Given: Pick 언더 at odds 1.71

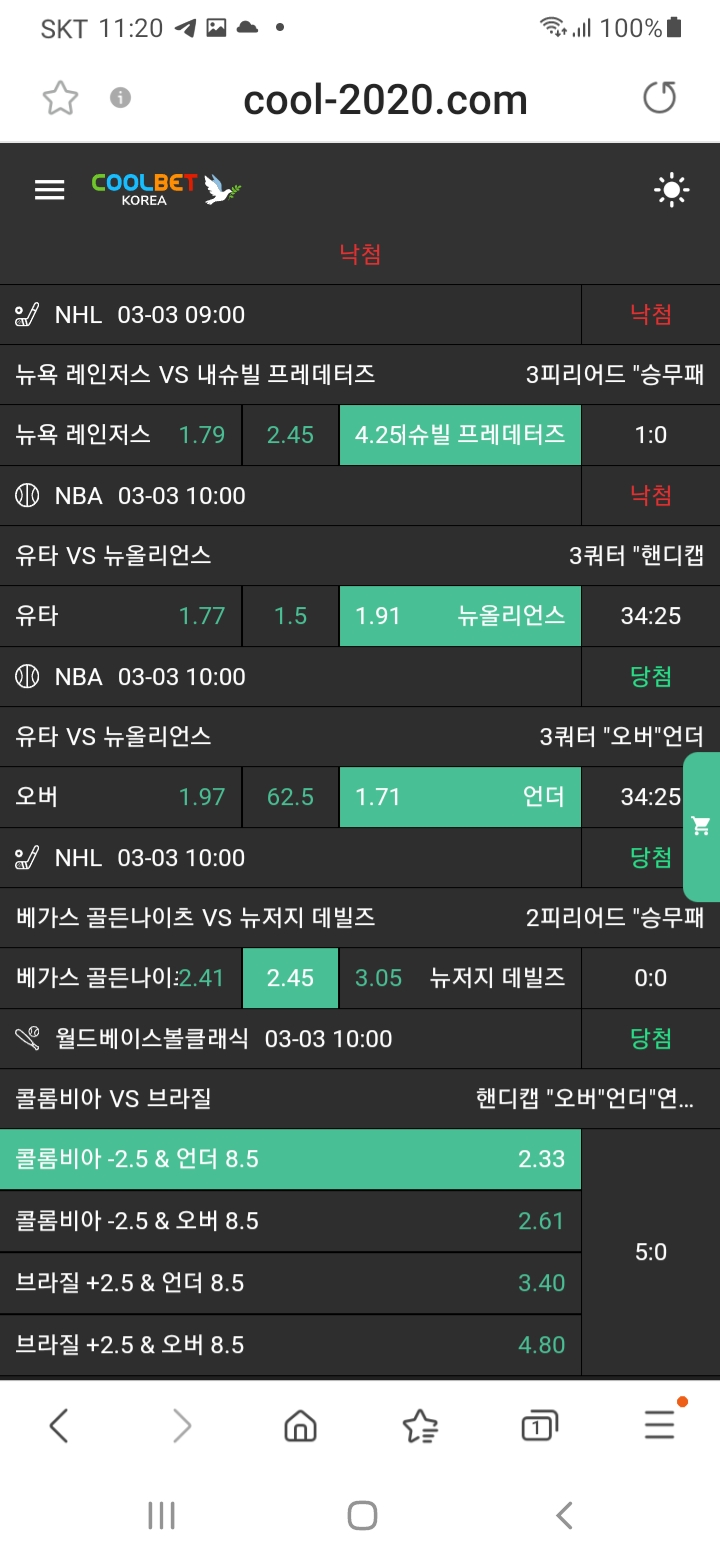Looking at the screenshot, I should [460, 797].
